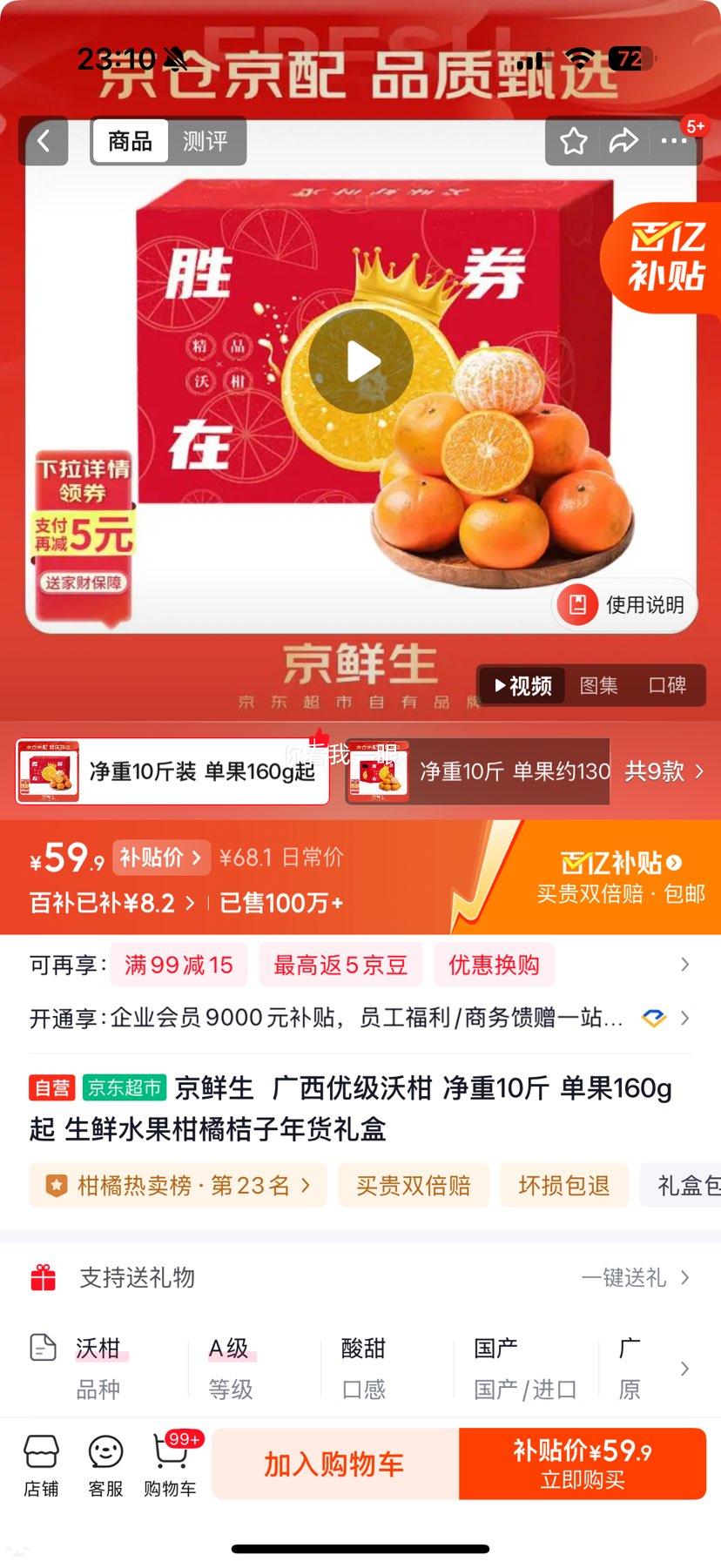Switch to the 测评 tab
Image resolution: width=721 pixels, height=1568 pixels.
pyautogui.click(x=206, y=140)
